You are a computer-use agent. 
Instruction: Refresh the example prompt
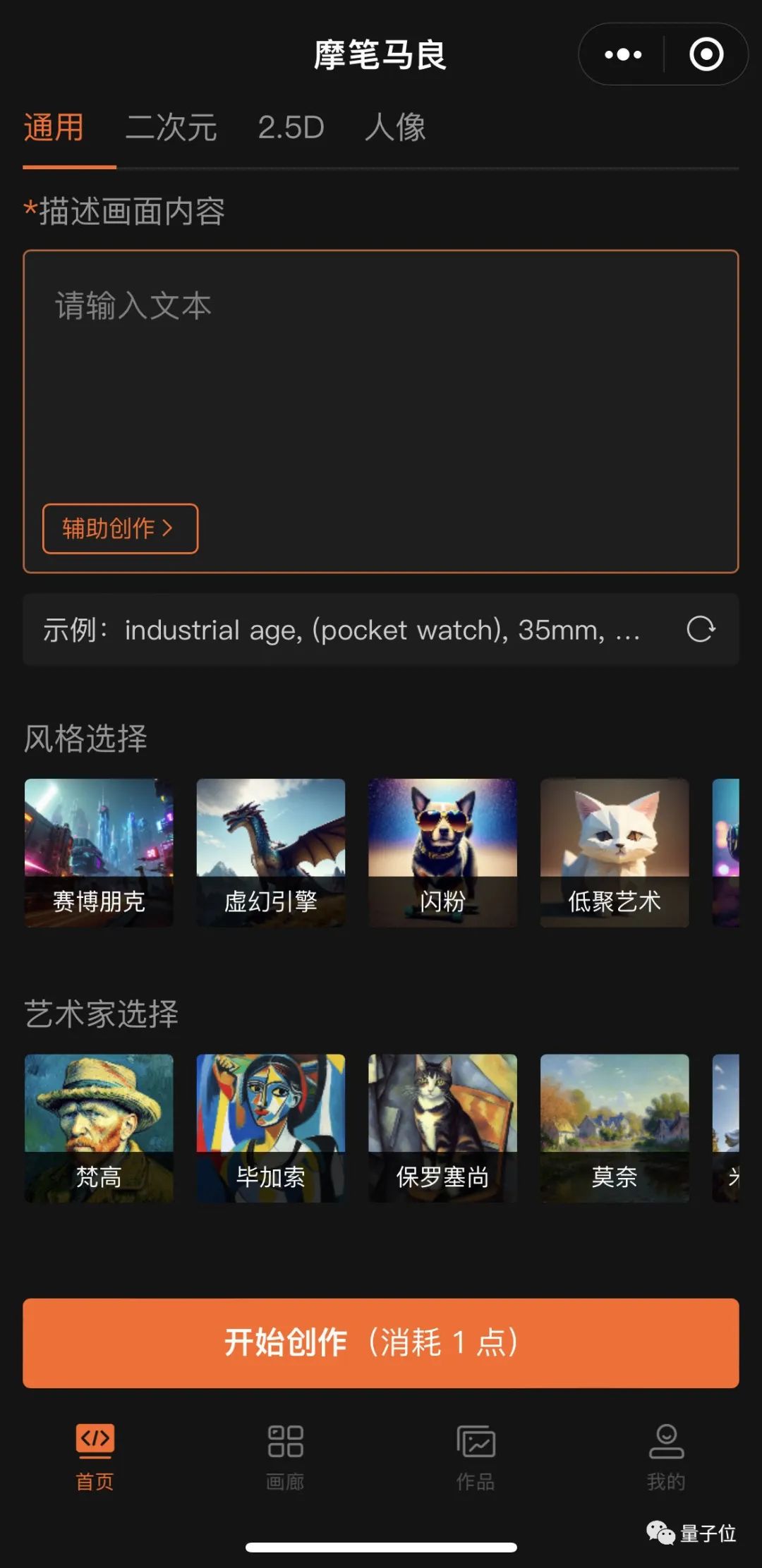coord(701,629)
